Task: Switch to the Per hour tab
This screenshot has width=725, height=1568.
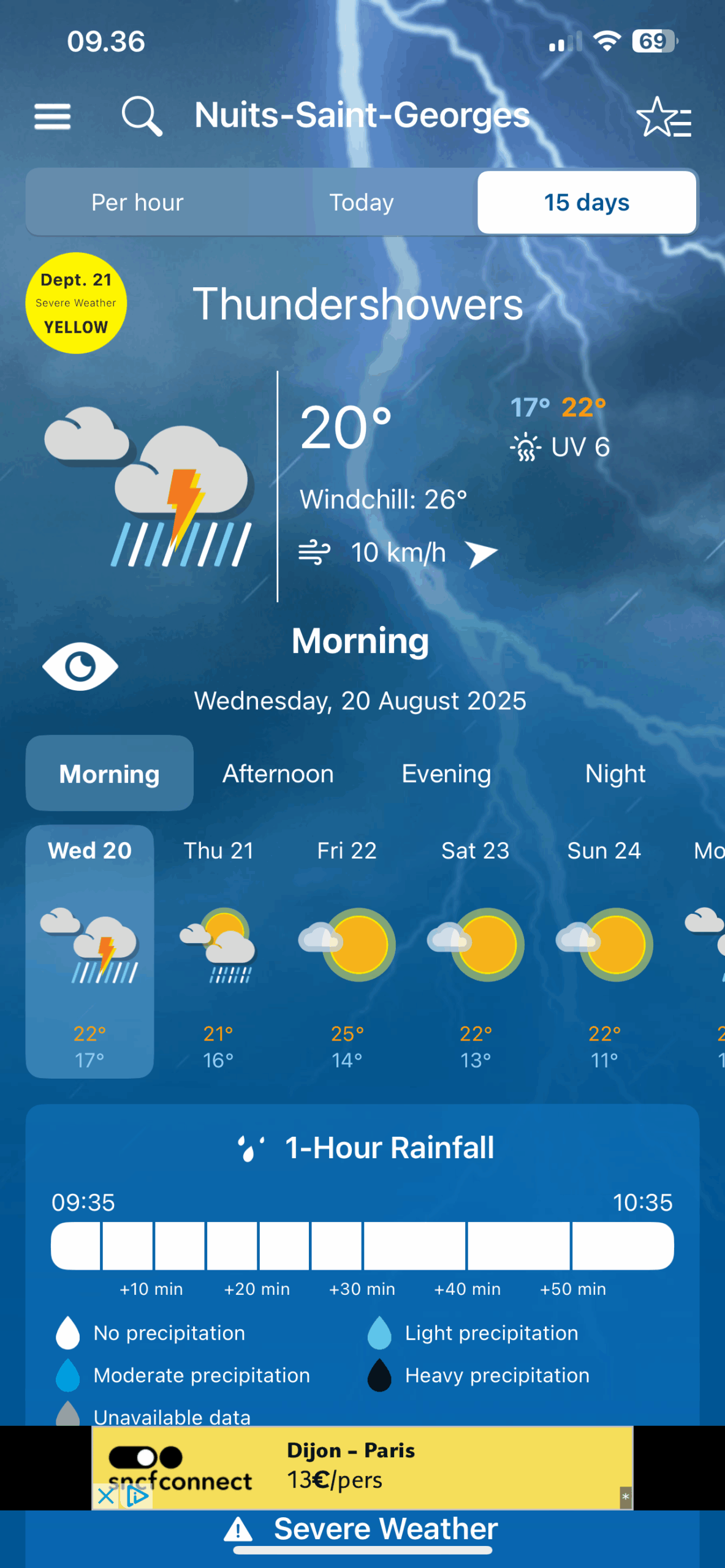Action: pos(137,202)
